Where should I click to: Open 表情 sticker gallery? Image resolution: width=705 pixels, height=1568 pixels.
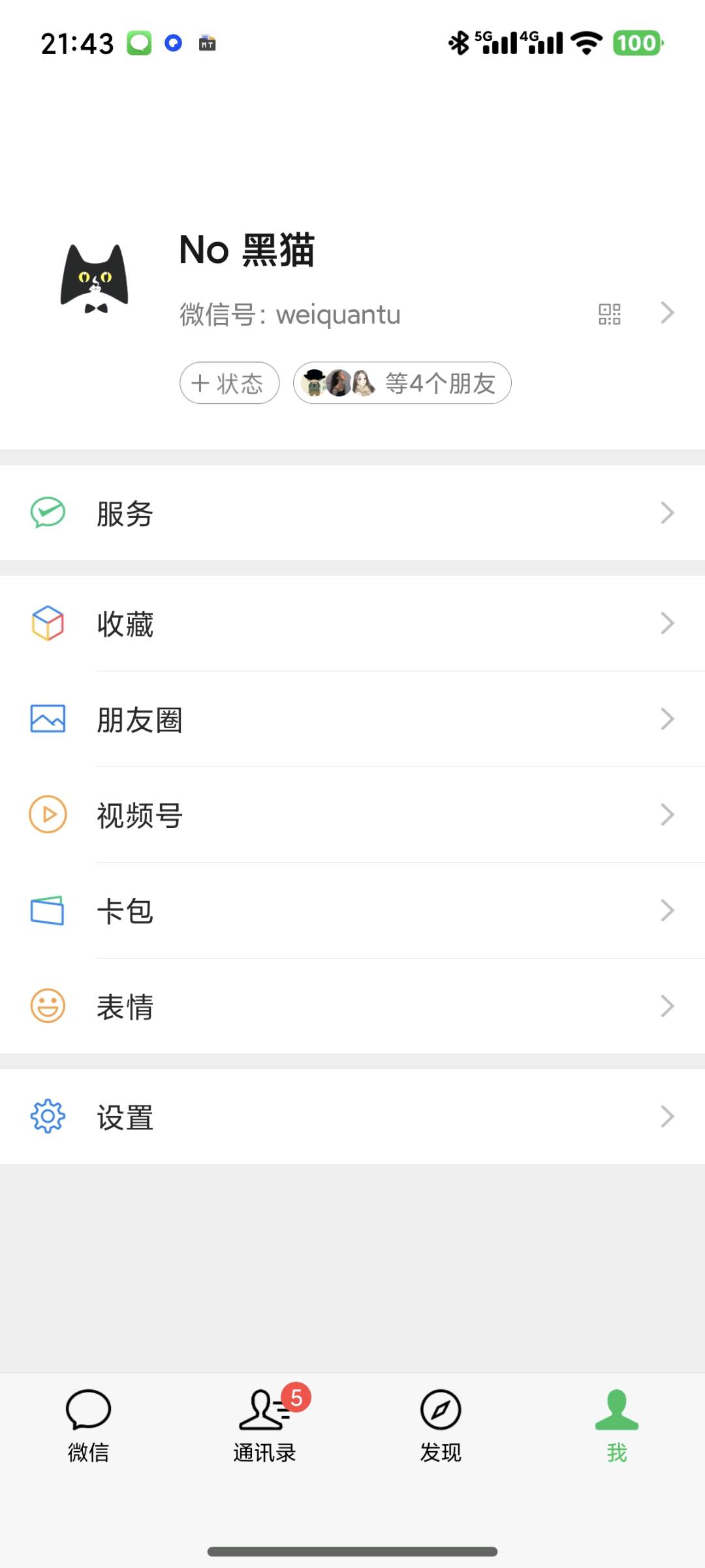pyautogui.click(x=352, y=1006)
